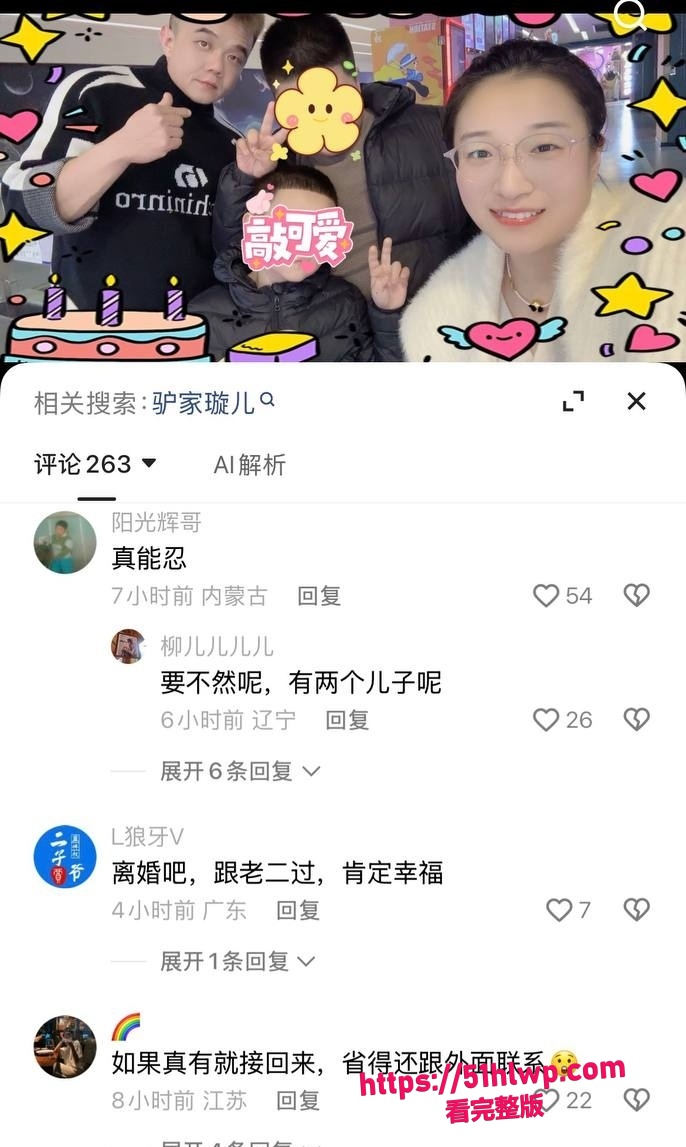Switch to the AI解析 tab
The width and height of the screenshot is (686, 1147).
249,465
